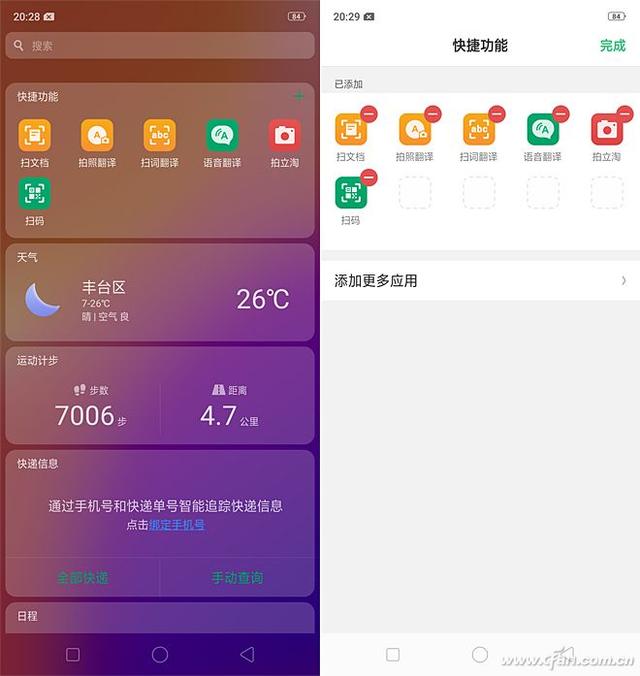Remove 语音翻译 using its red minus badge

click(561, 114)
